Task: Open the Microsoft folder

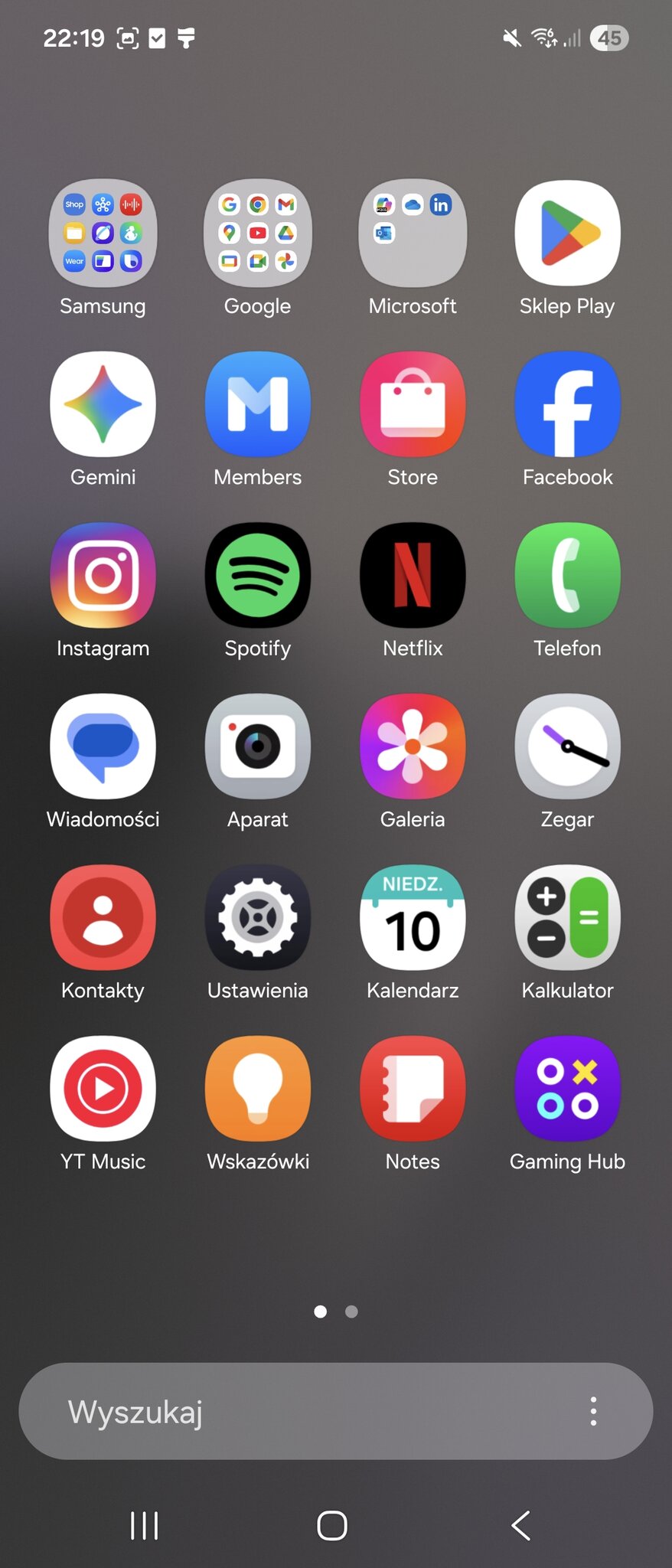Action: [413, 234]
